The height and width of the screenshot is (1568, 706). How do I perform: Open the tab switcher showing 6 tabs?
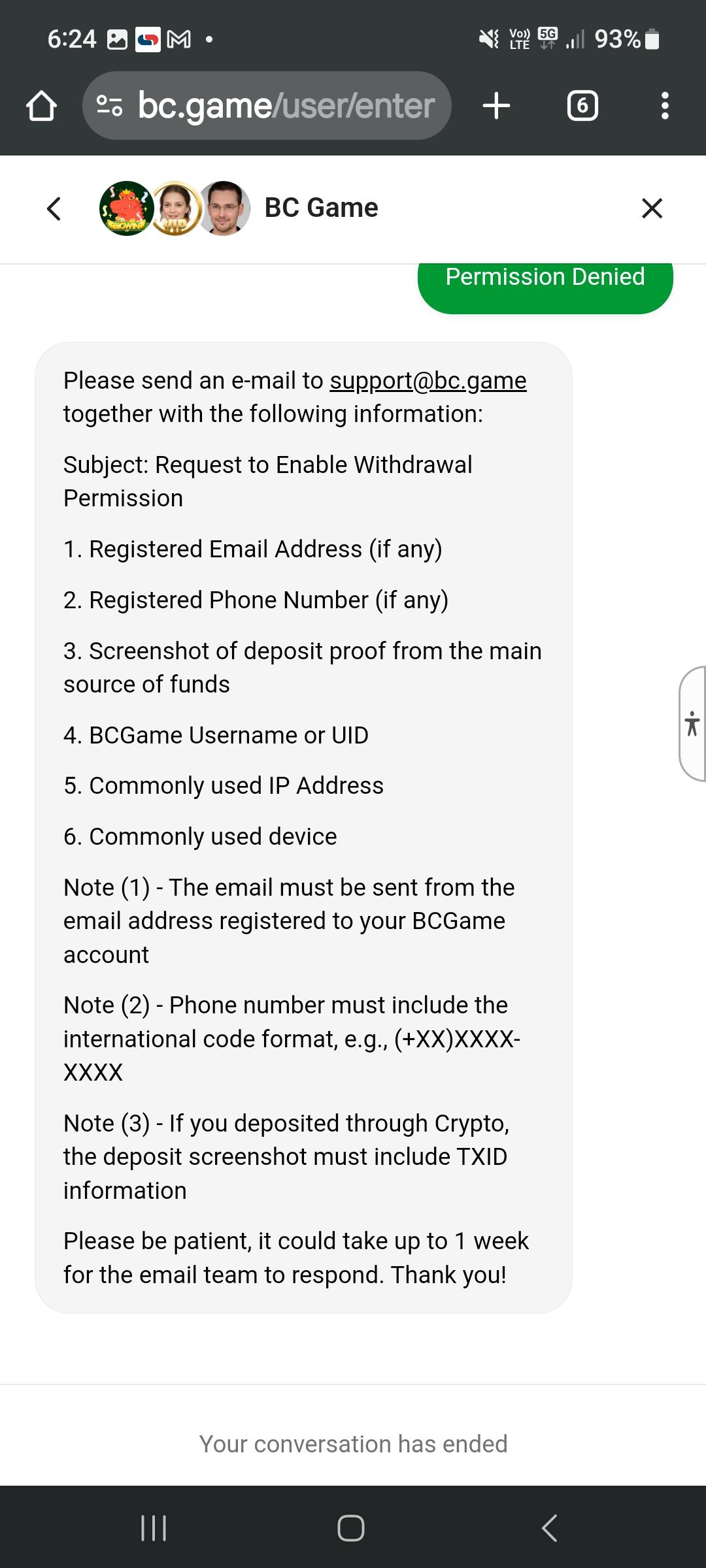582,106
